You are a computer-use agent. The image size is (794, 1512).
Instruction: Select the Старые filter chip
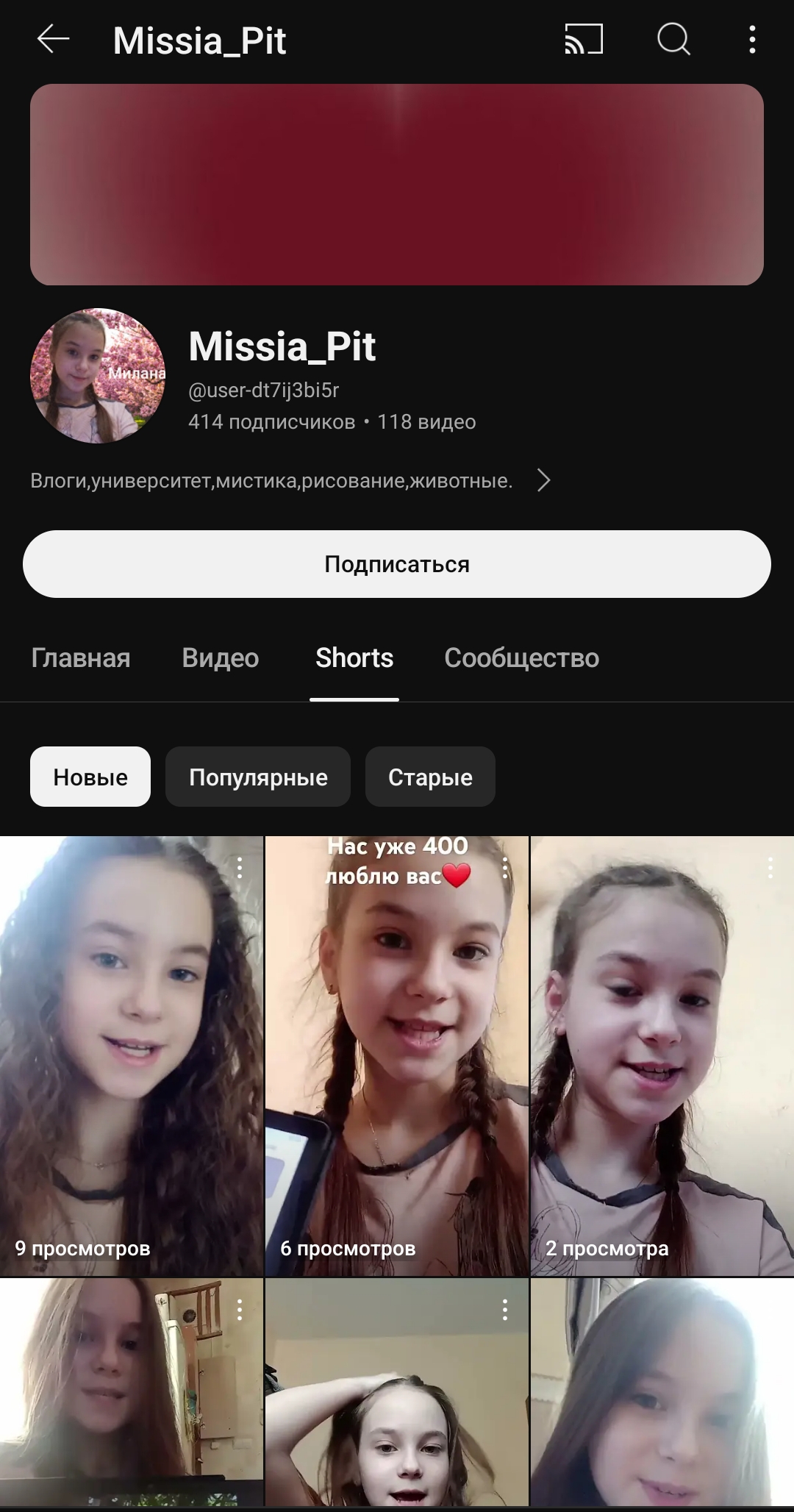430,777
